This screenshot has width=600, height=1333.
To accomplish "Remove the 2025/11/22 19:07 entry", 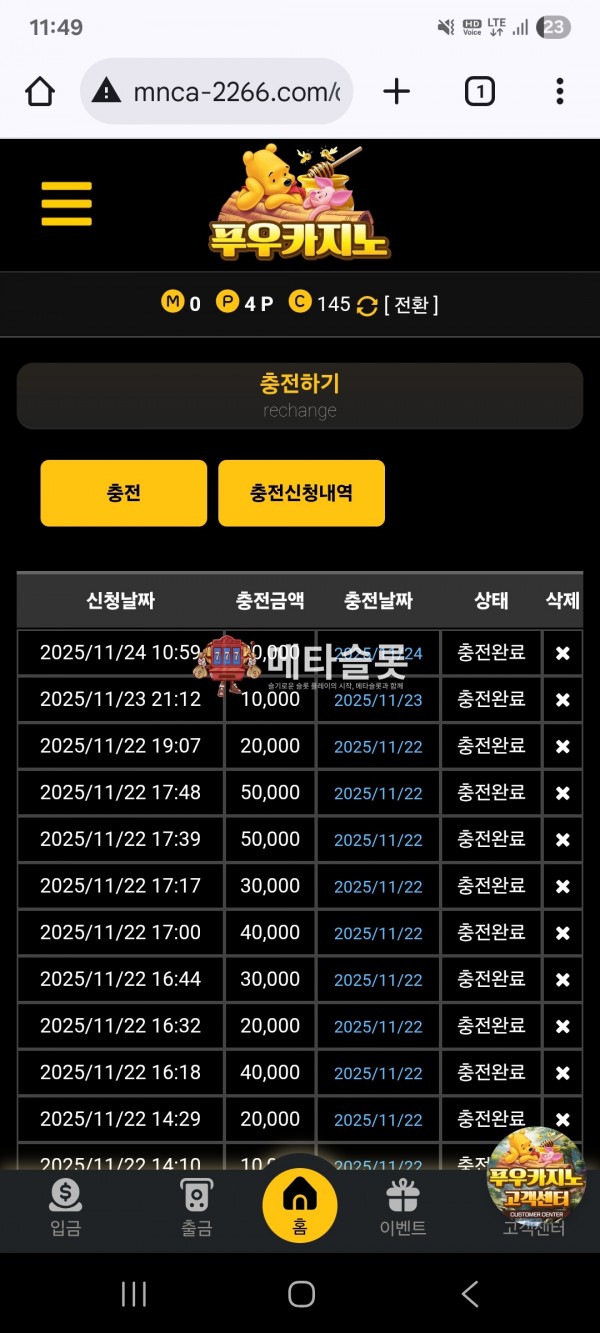I will pos(563,747).
